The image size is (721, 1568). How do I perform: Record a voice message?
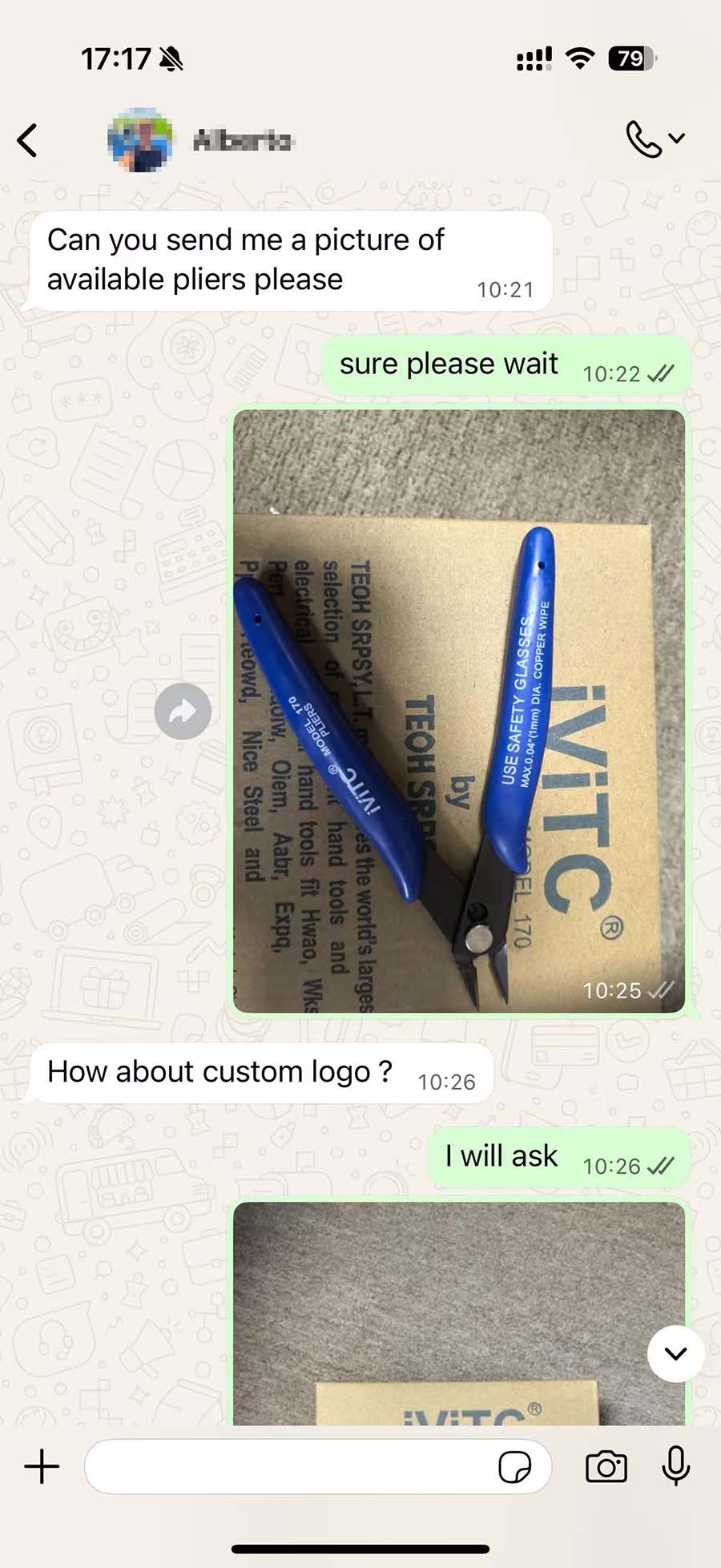675,1466
